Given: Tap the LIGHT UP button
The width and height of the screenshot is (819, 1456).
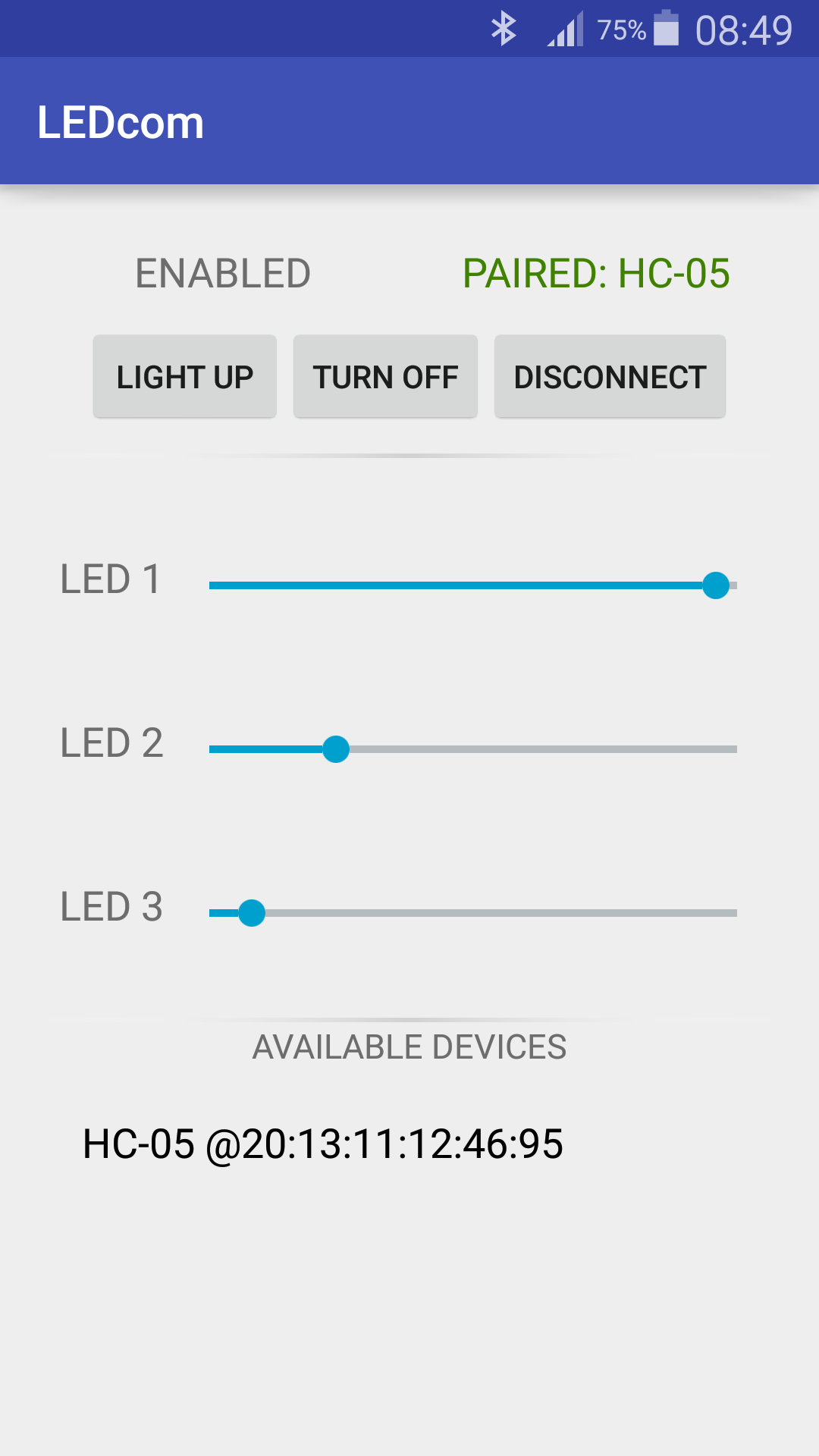Looking at the screenshot, I should pos(184,377).
